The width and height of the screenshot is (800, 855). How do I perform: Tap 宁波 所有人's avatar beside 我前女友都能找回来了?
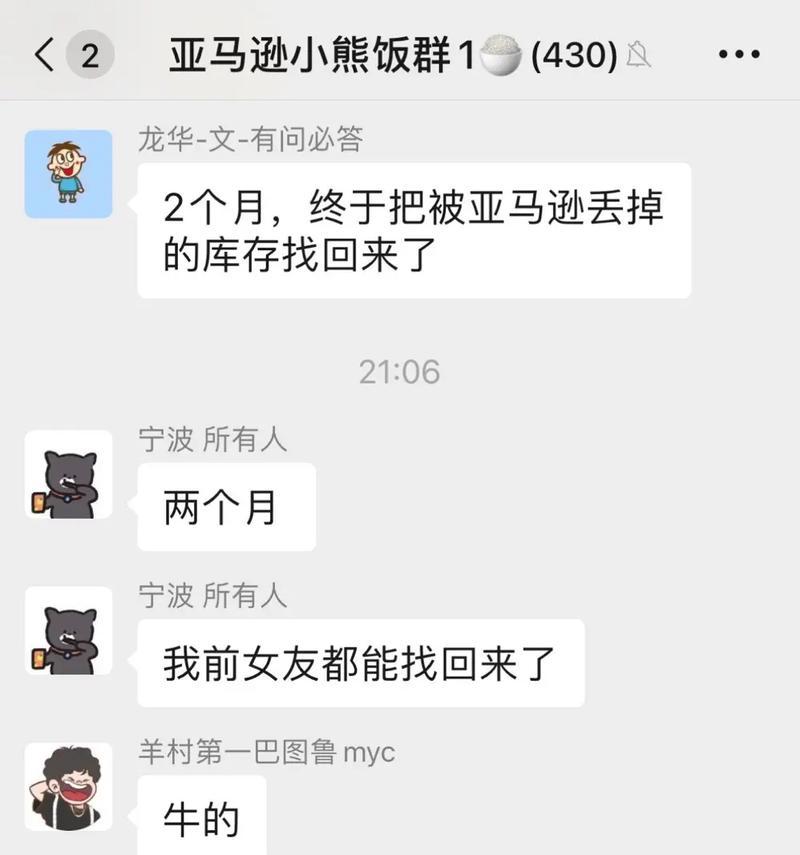[68, 630]
